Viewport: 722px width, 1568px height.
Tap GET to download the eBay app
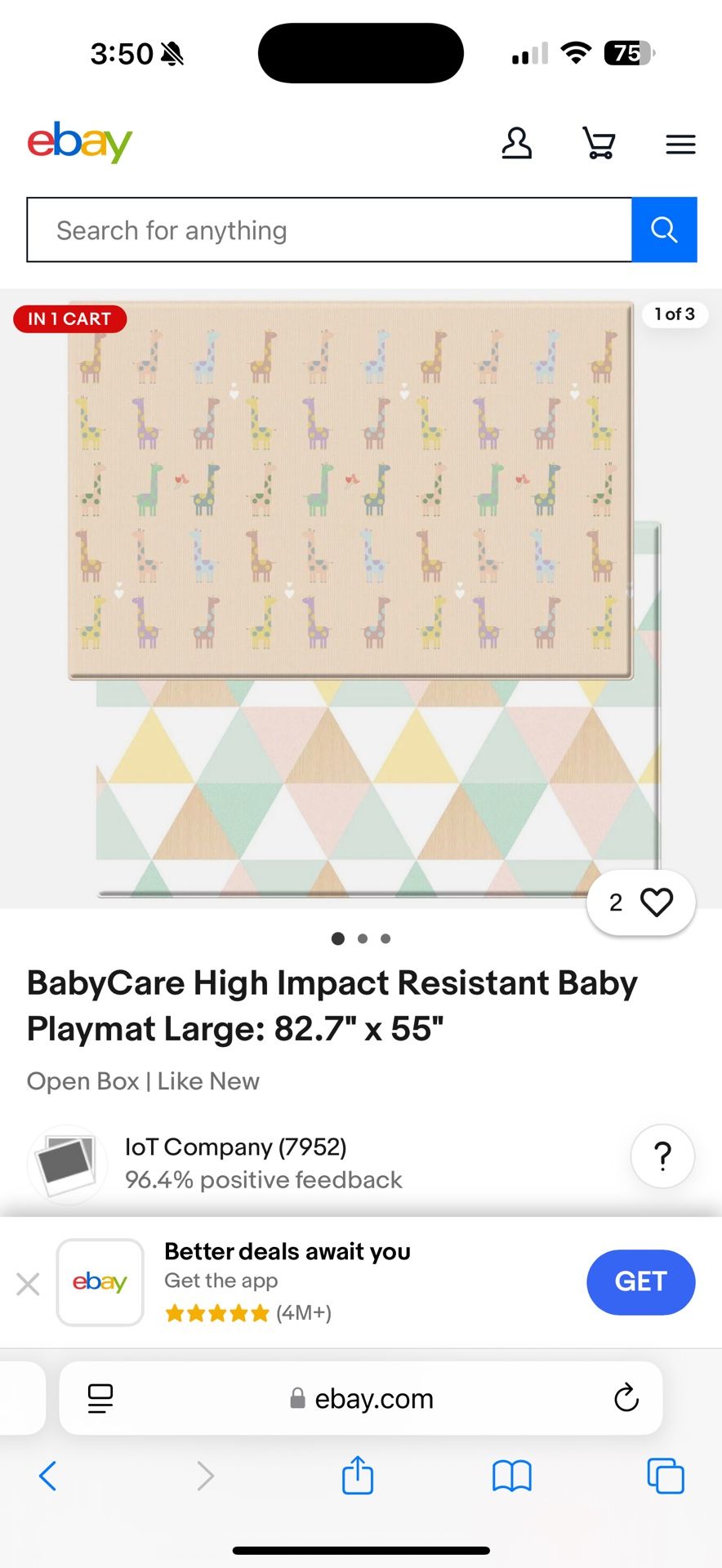tap(641, 1282)
